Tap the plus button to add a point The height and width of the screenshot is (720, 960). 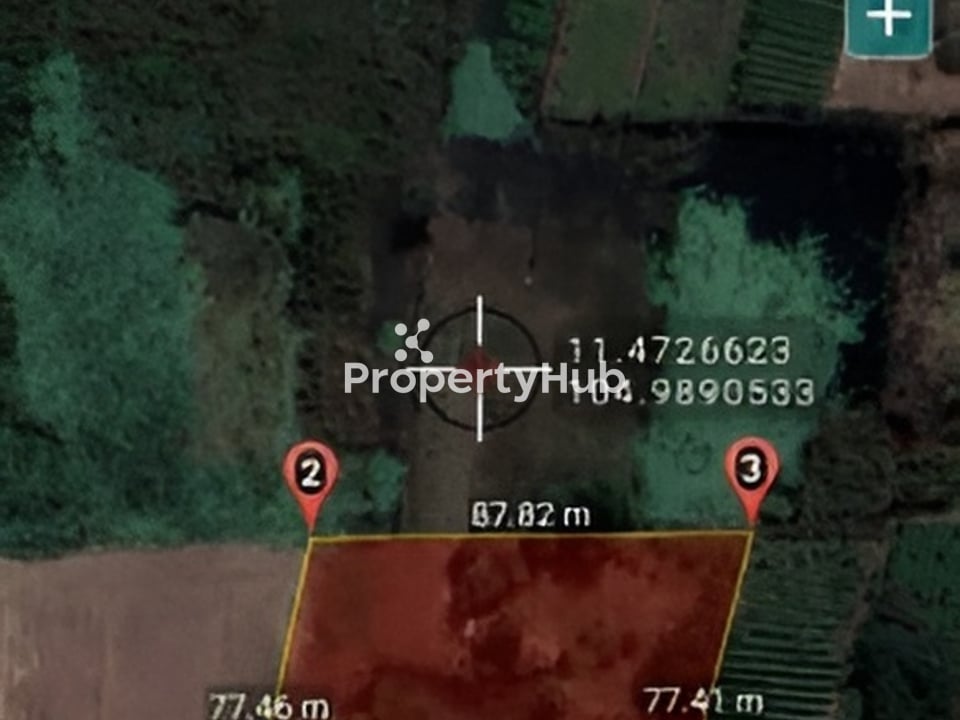tap(889, 26)
